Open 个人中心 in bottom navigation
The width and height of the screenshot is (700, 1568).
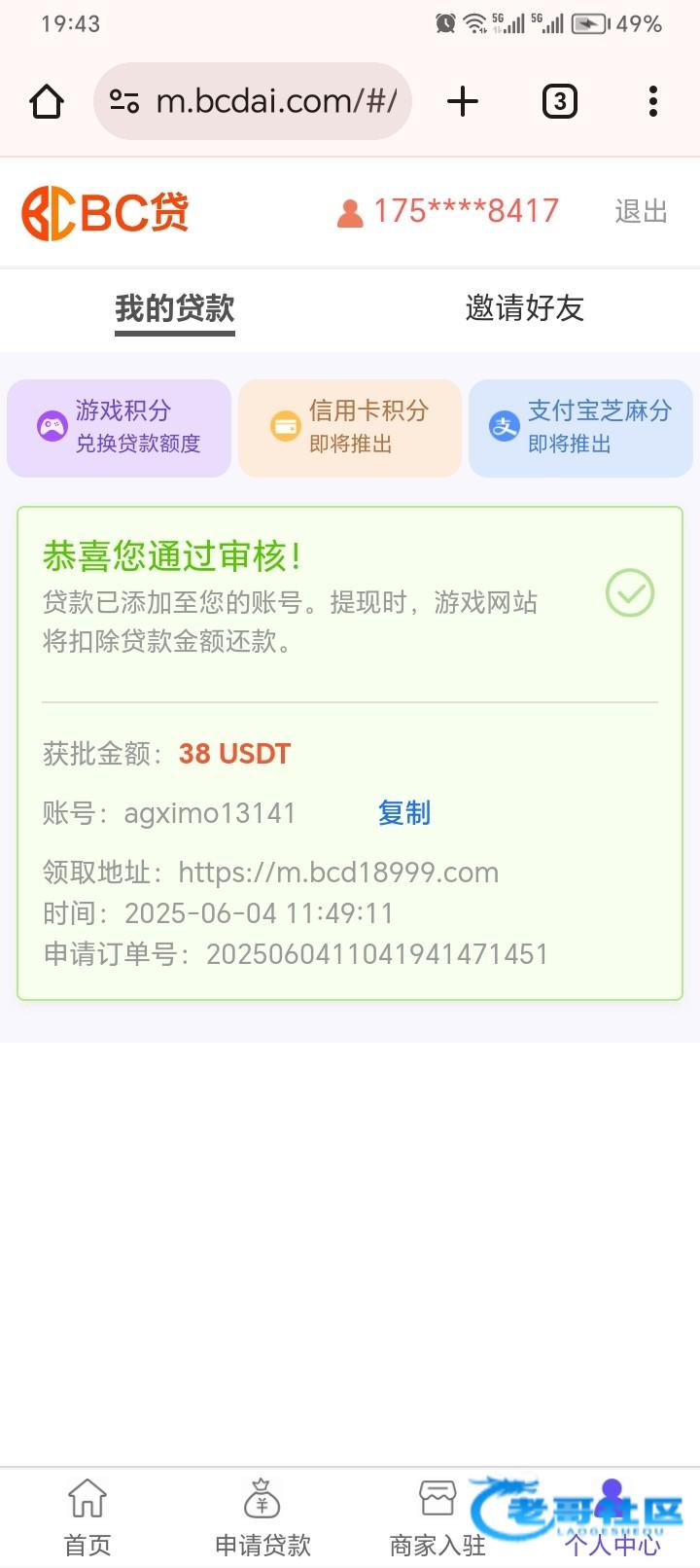(612, 1517)
